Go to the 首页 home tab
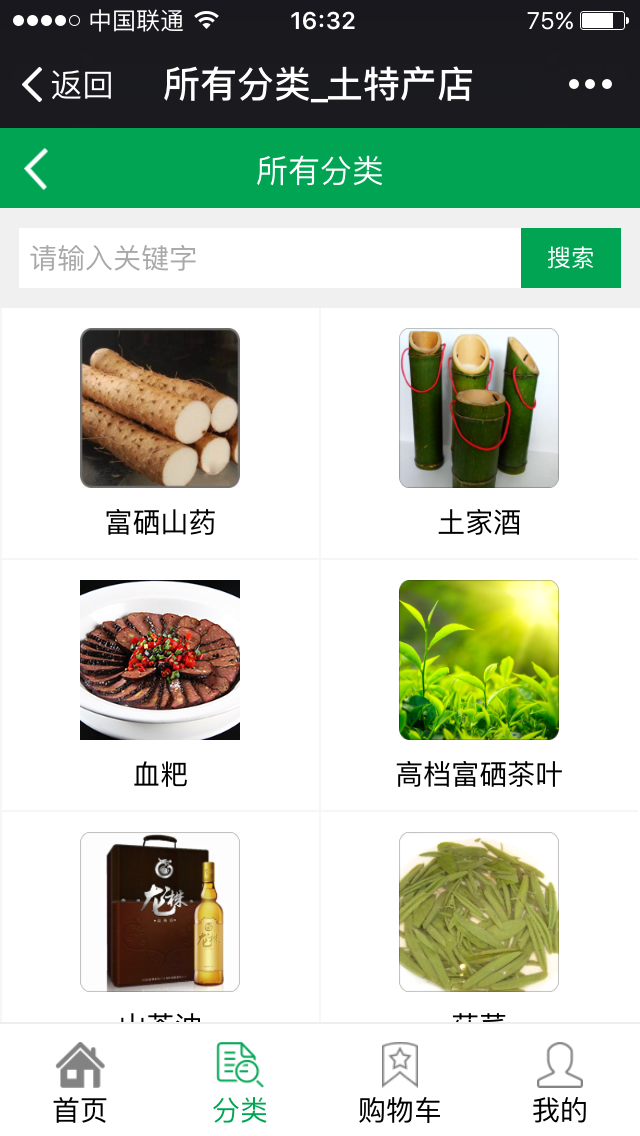 coord(80,1082)
